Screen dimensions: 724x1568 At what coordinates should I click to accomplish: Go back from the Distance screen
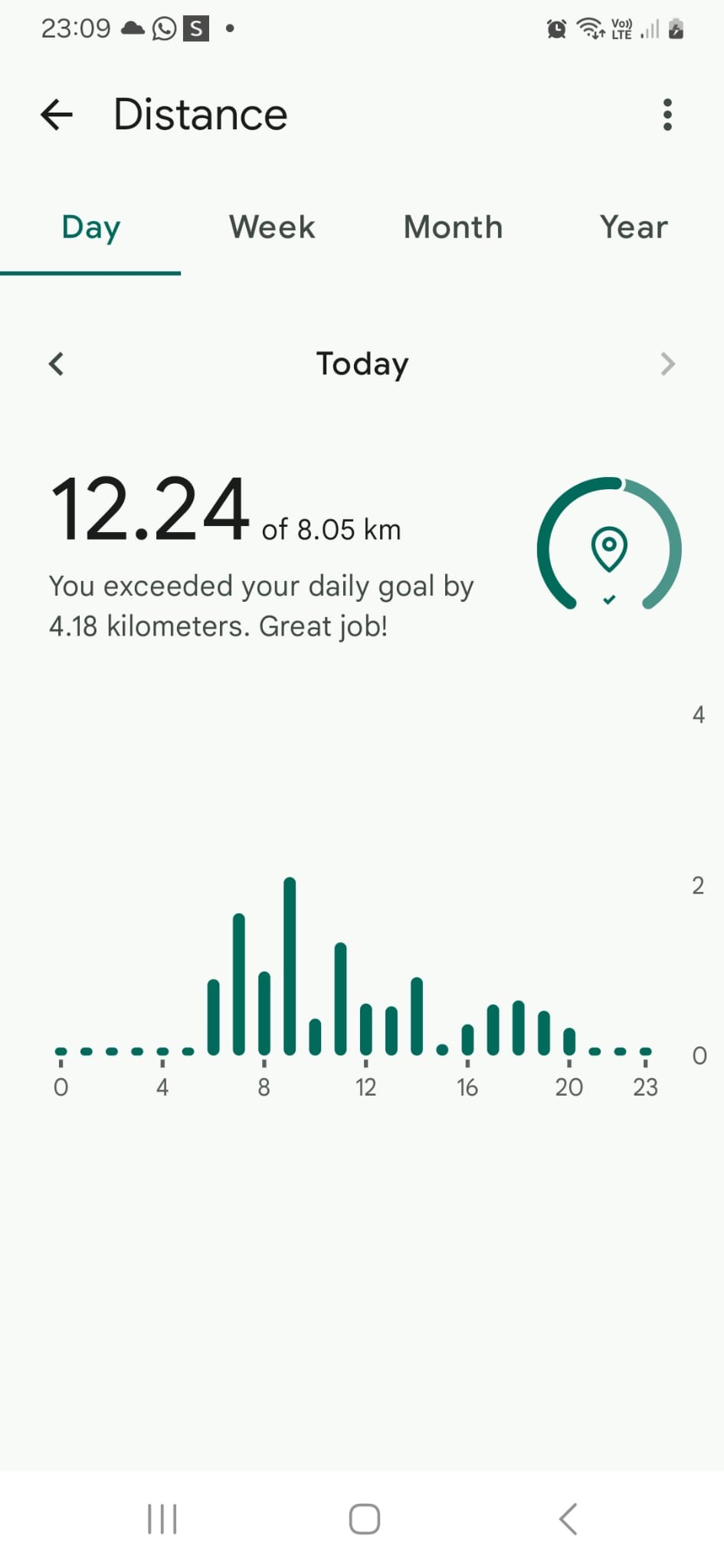(x=57, y=115)
